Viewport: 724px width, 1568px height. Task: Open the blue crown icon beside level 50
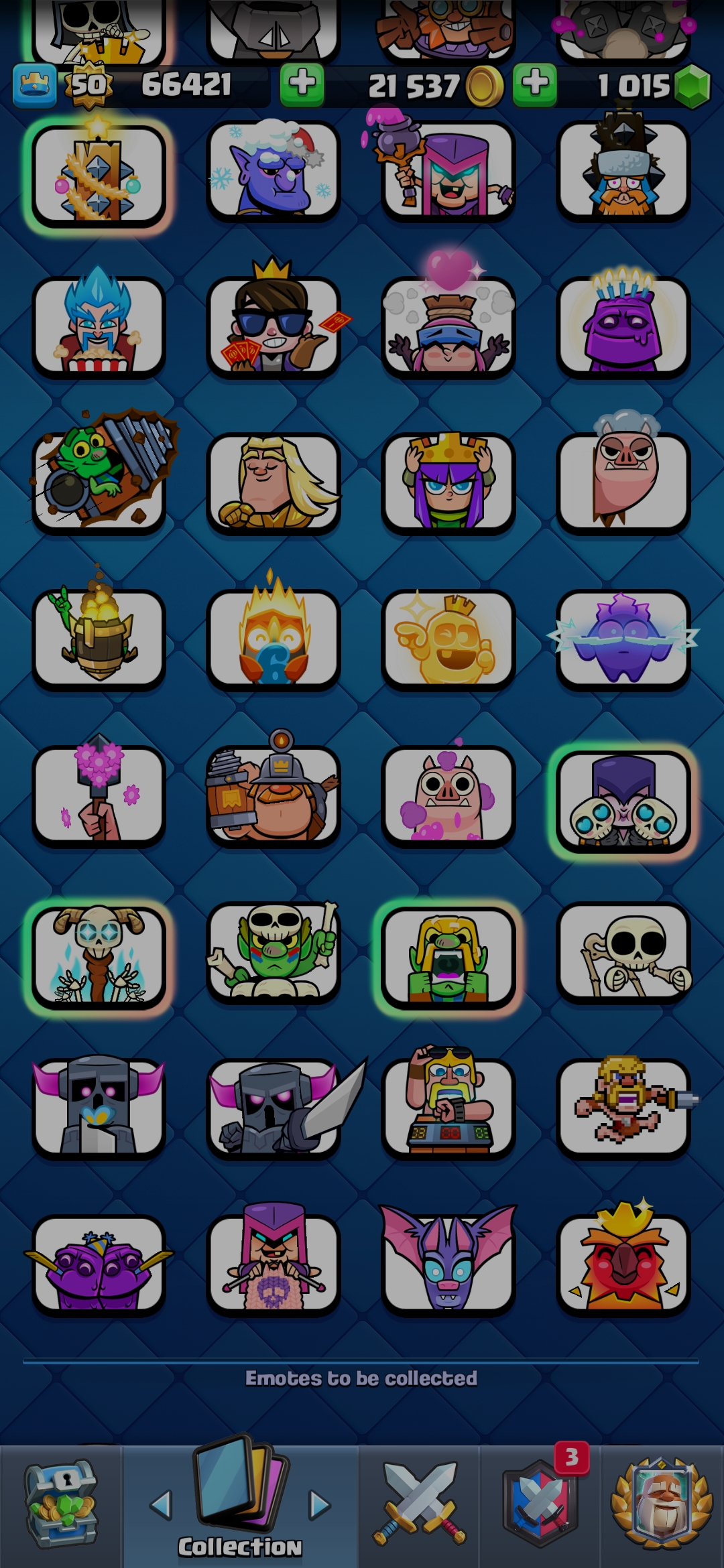34,86
